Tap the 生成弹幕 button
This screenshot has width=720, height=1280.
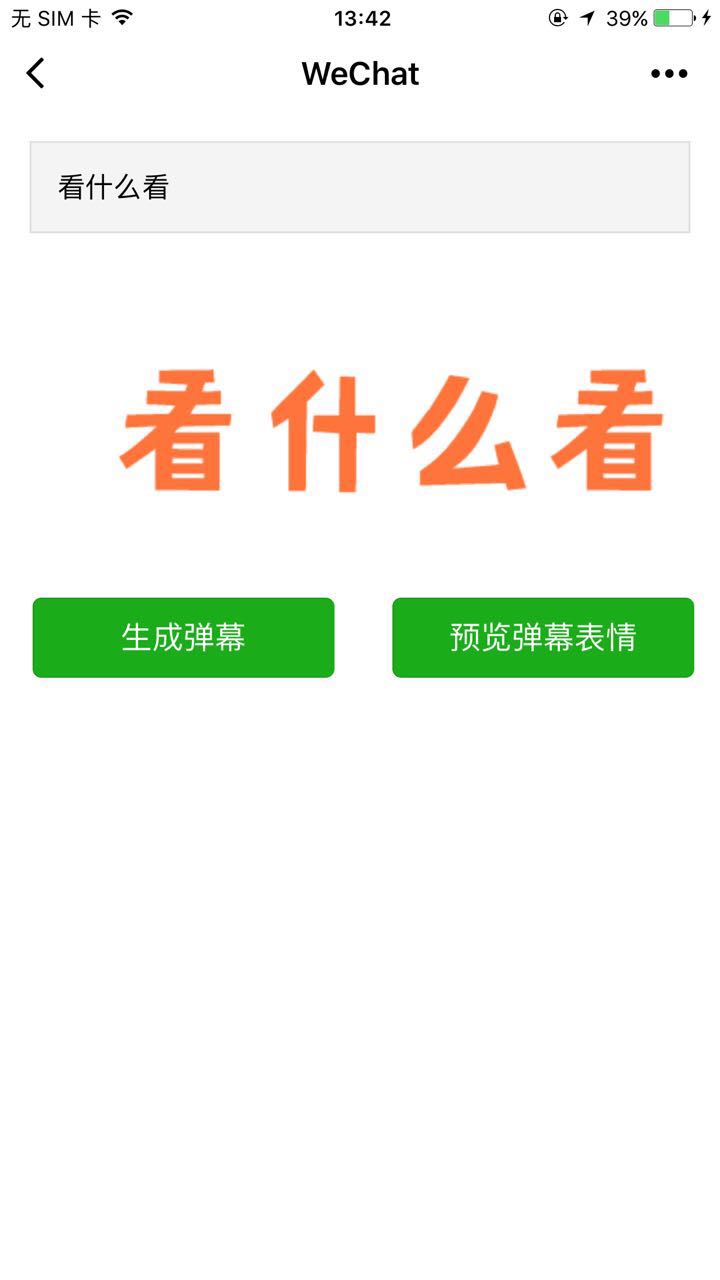183,638
